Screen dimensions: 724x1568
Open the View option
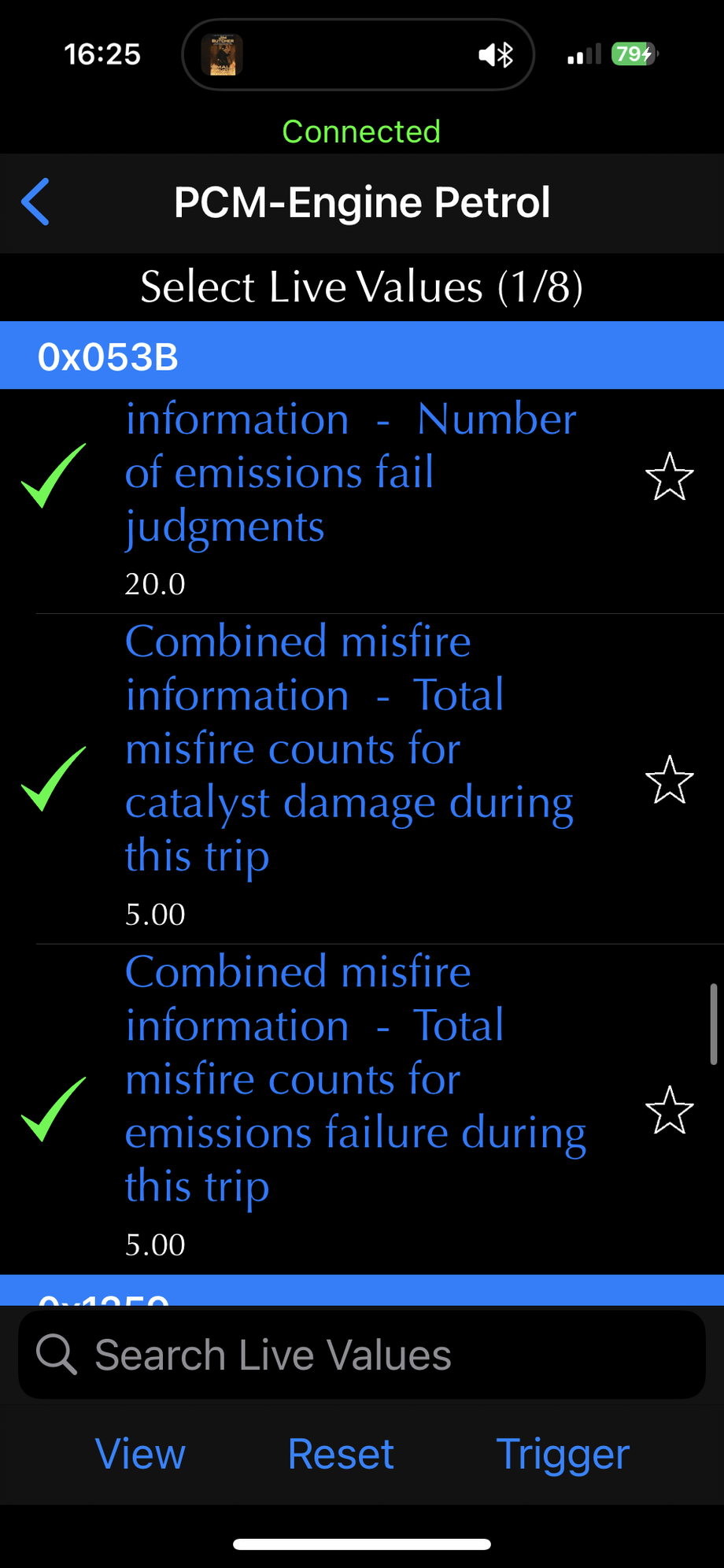click(140, 1454)
